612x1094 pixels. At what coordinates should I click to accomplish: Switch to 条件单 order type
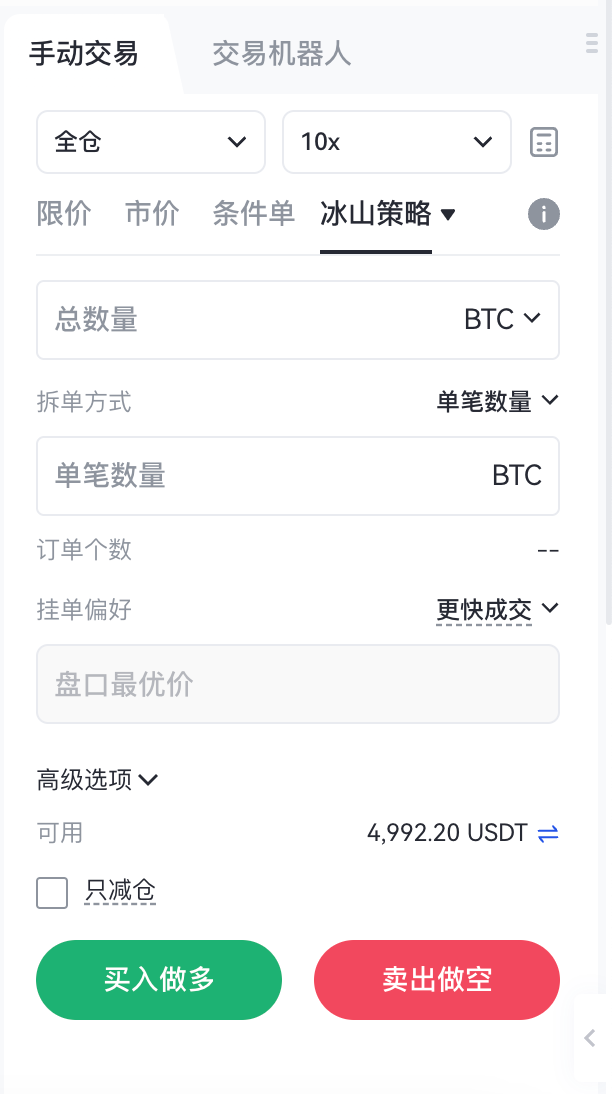point(253,213)
